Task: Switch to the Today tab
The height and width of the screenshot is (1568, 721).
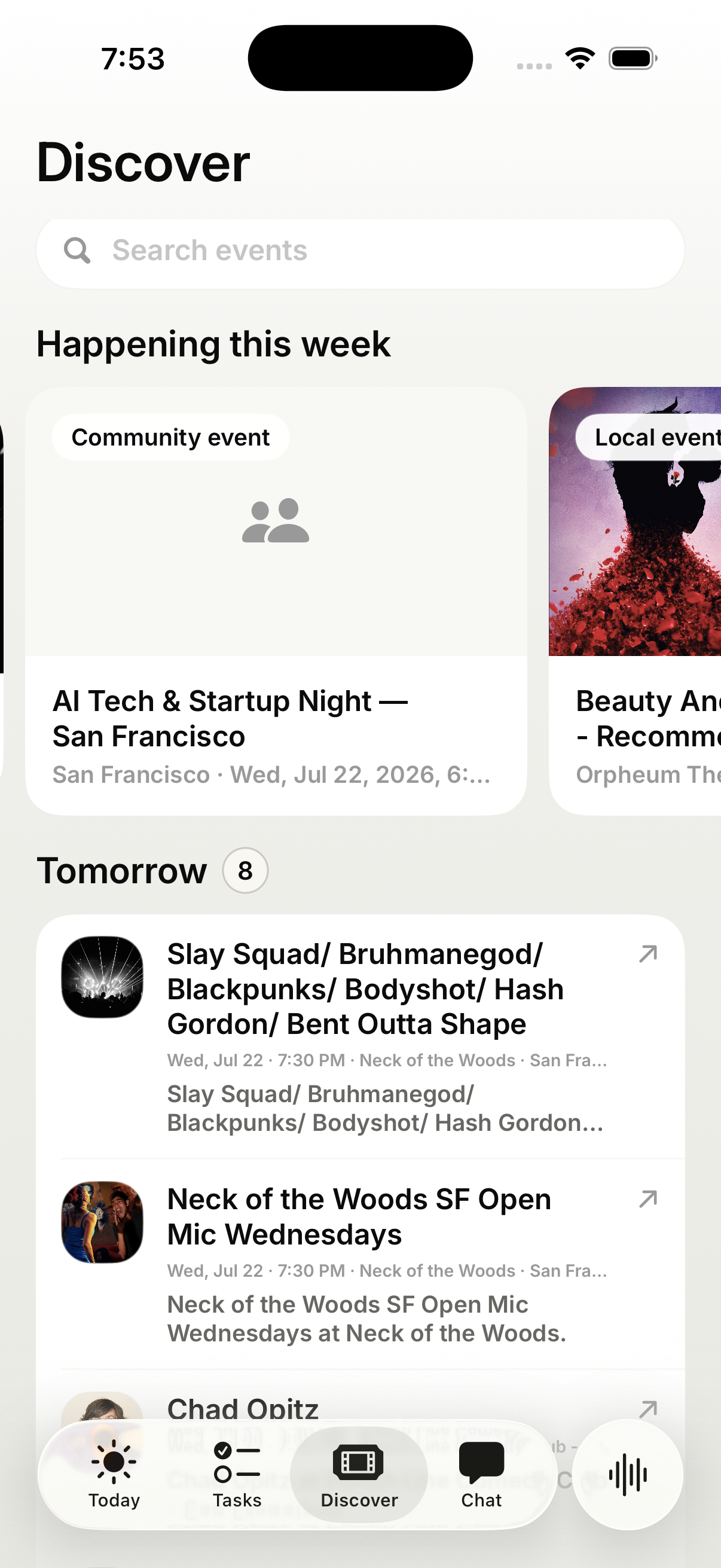Action: [x=114, y=1474]
